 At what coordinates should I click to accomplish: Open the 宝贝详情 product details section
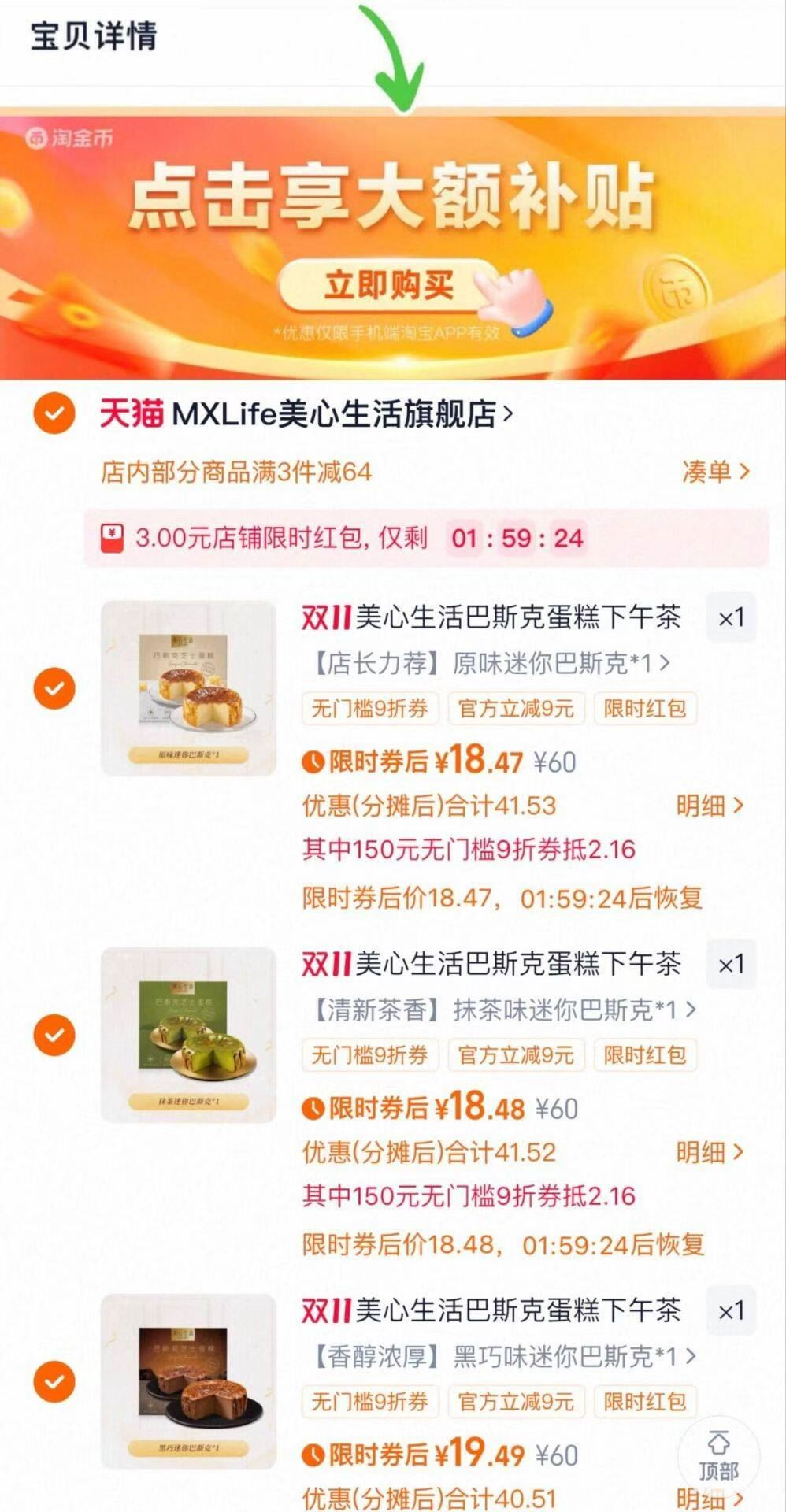(x=93, y=35)
